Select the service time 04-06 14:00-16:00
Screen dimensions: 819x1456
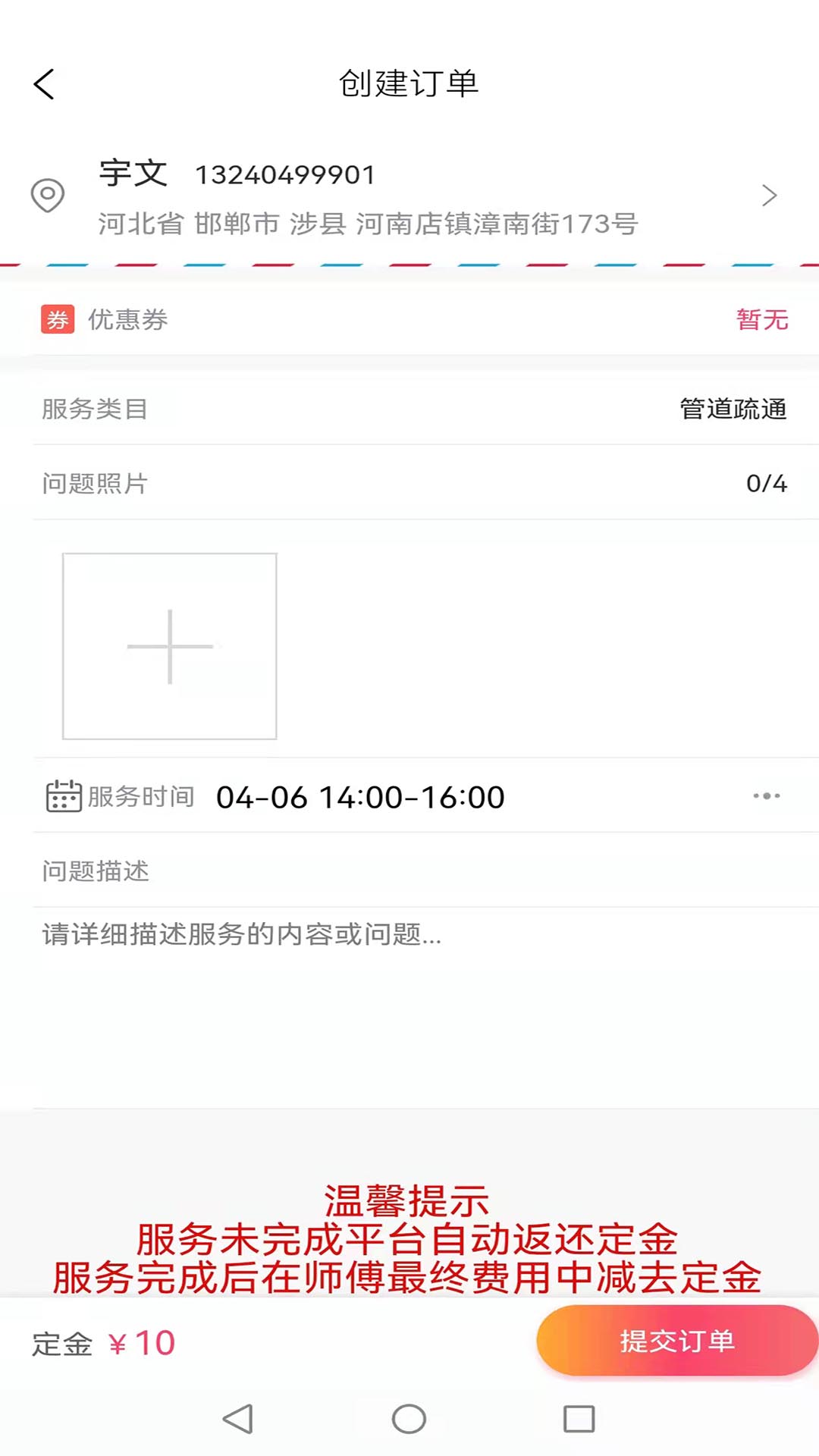358,796
